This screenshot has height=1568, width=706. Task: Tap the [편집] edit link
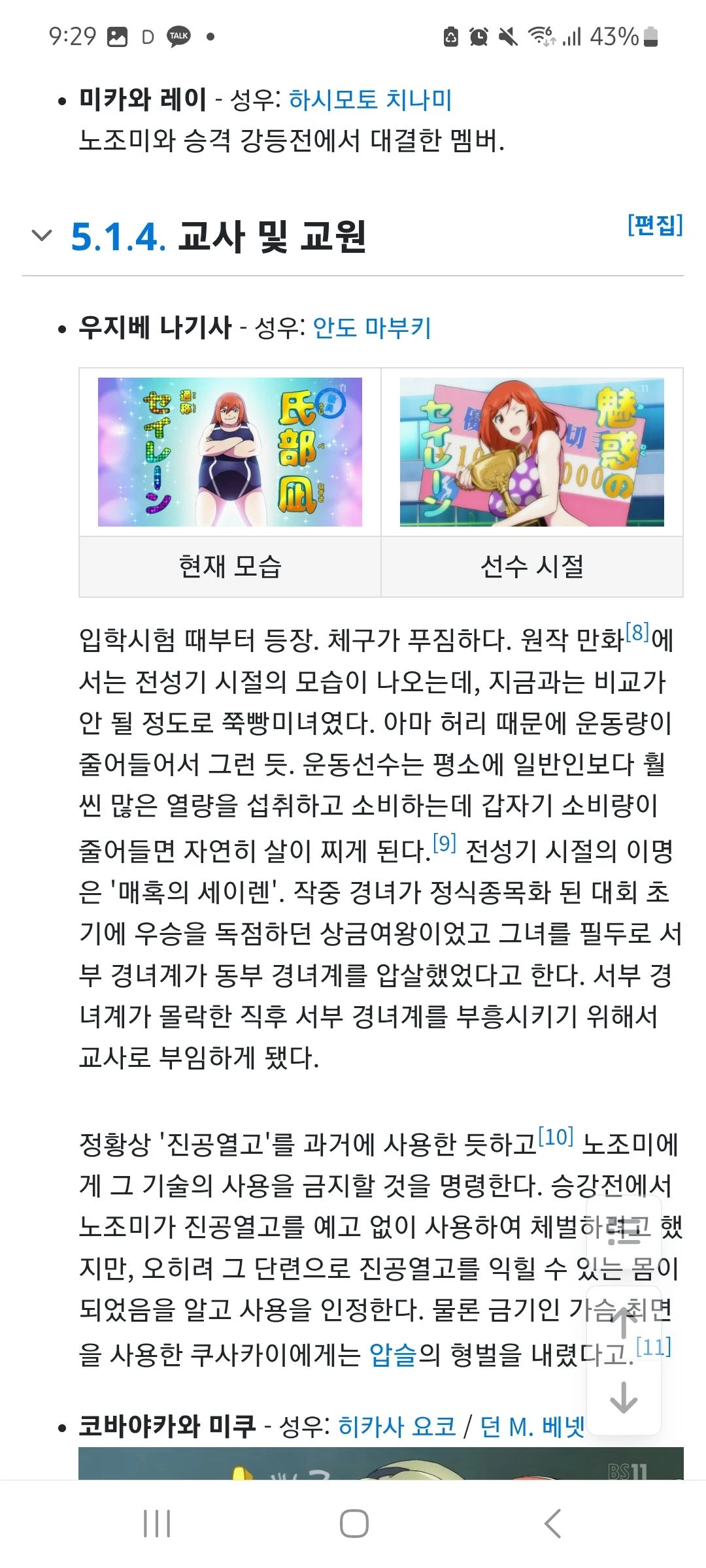pyautogui.click(x=654, y=225)
